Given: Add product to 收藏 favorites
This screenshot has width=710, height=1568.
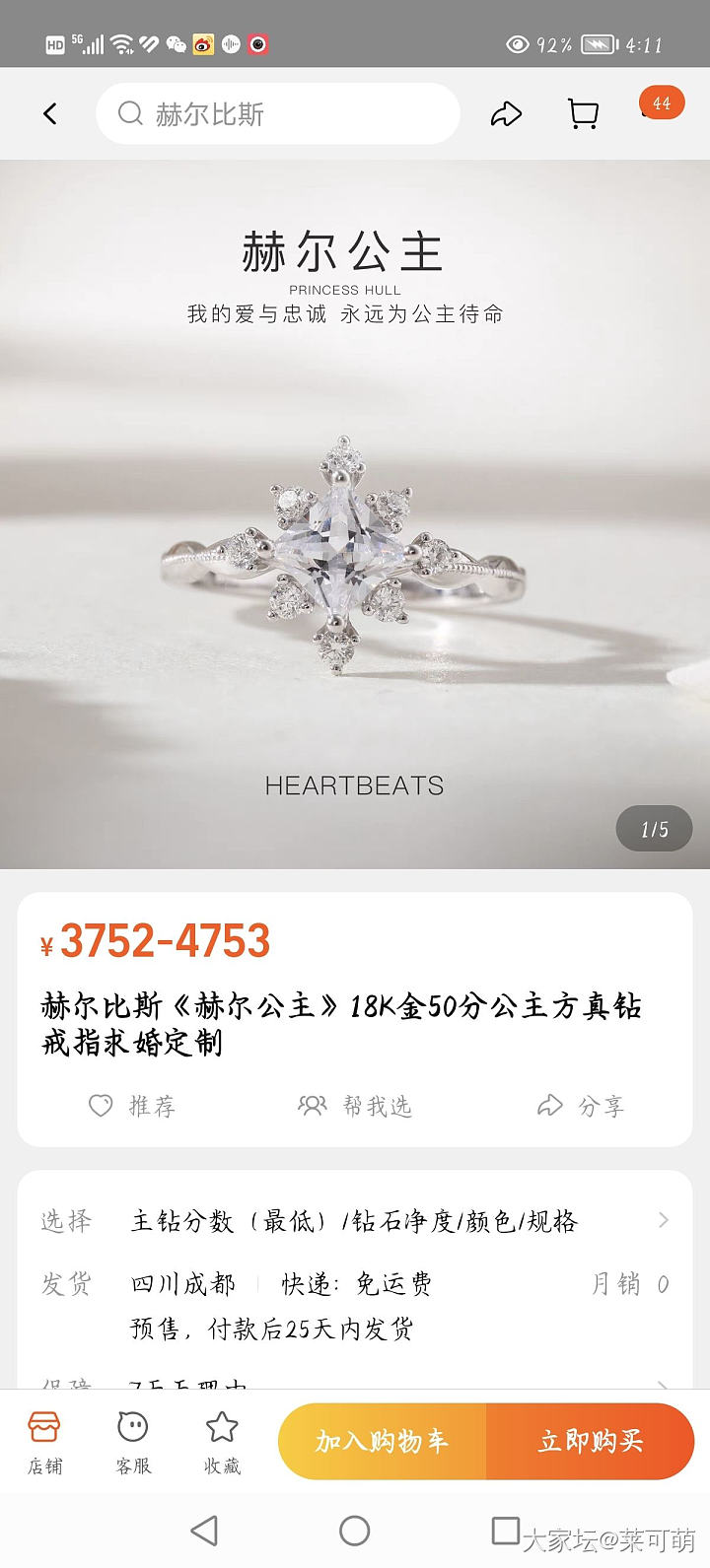Looking at the screenshot, I should tap(222, 1442).
